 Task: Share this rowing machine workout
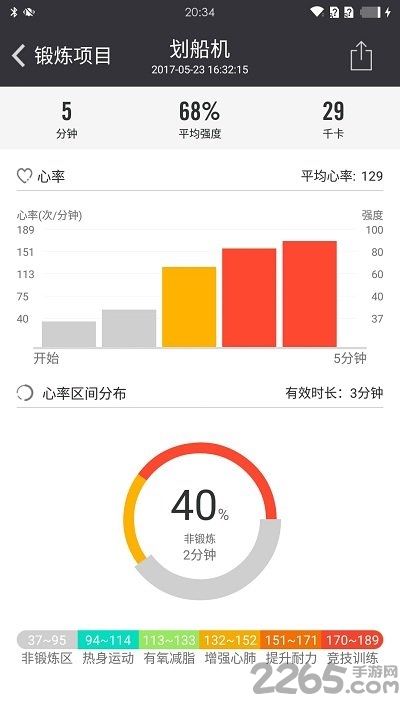(x=361, y=56)
